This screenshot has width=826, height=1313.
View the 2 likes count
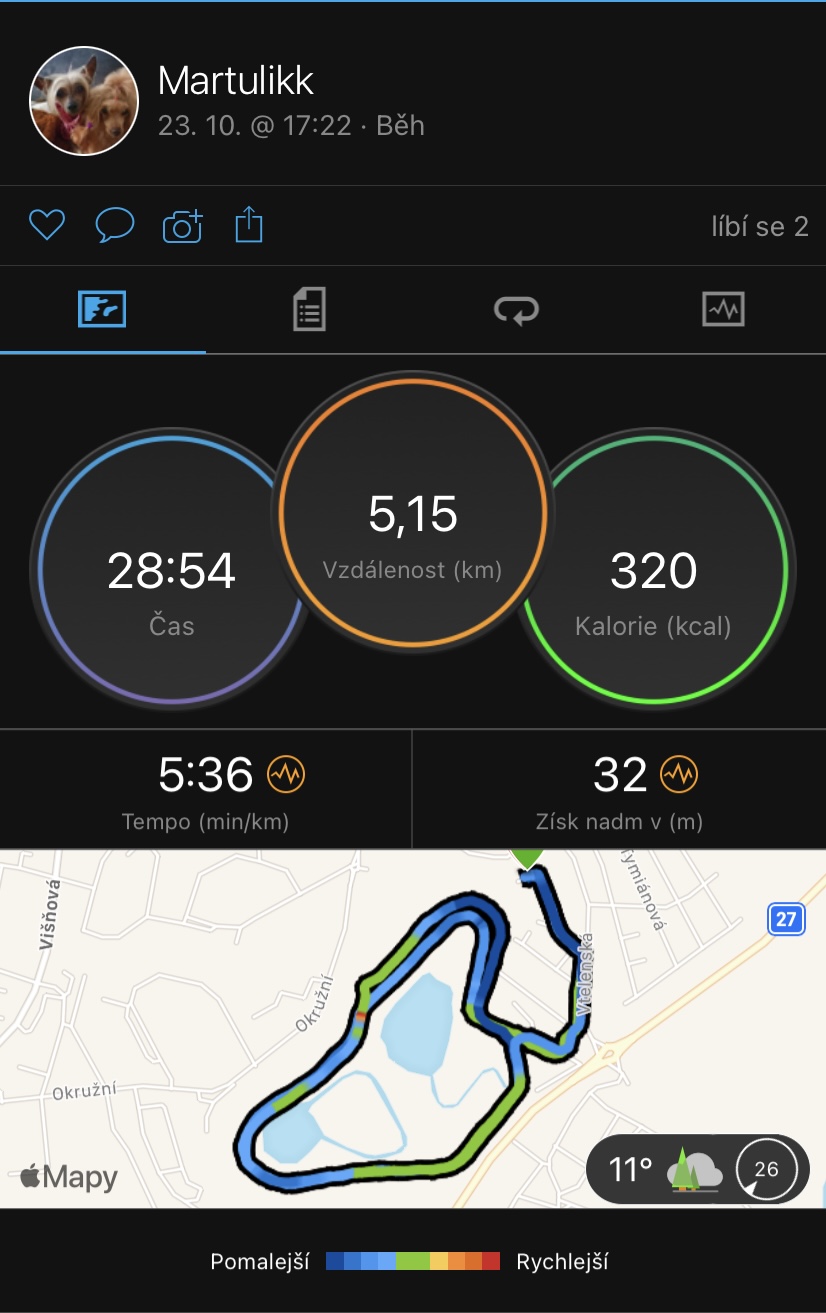760,227
